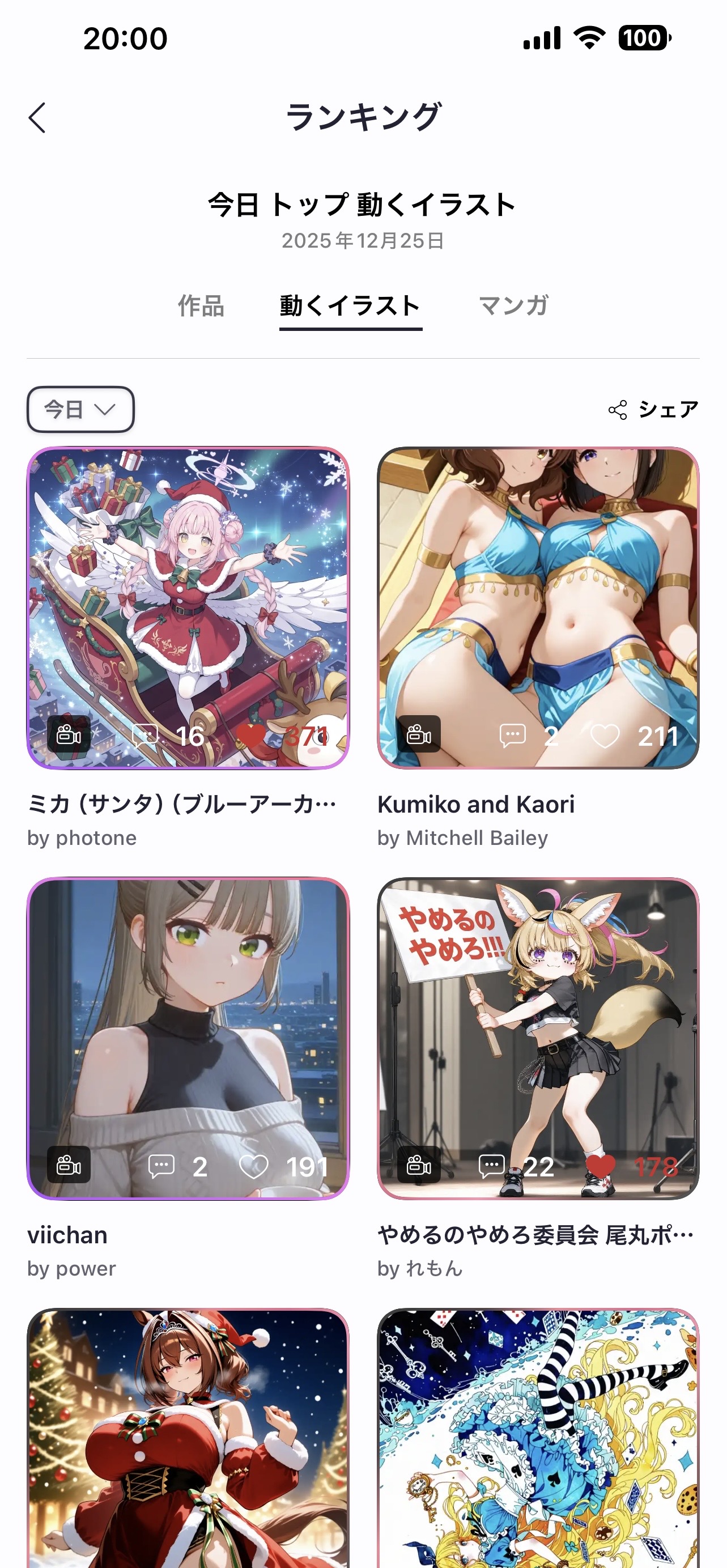This screenshot has width=727, height=1568.
Task: Unlike the やめるのやめろ委員会 illustration
Action: (x=600, y=1167)
